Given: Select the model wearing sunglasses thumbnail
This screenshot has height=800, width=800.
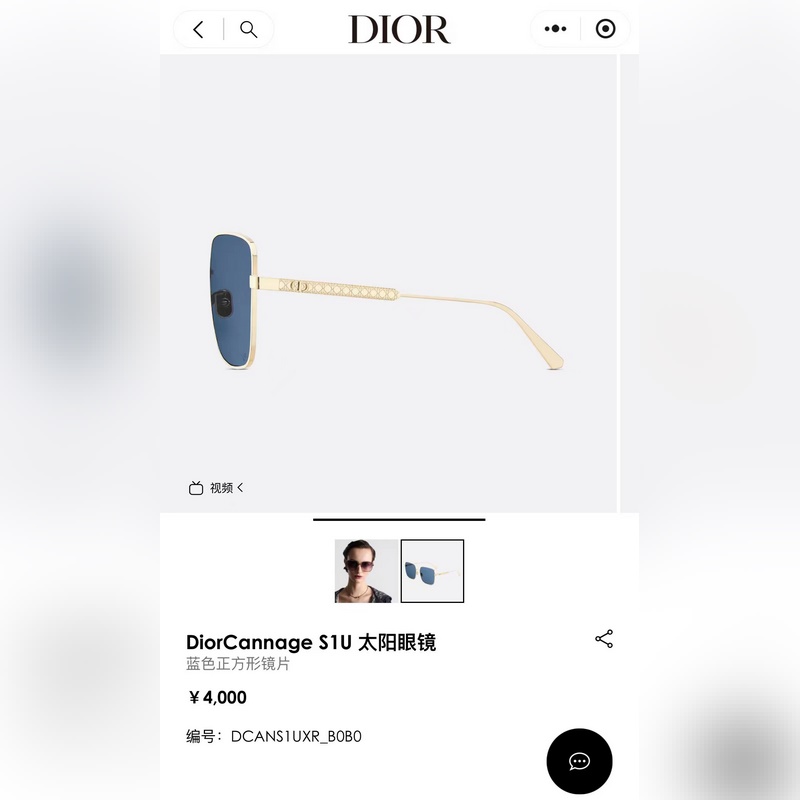Looking at the screenshot, I should (366, 571).
